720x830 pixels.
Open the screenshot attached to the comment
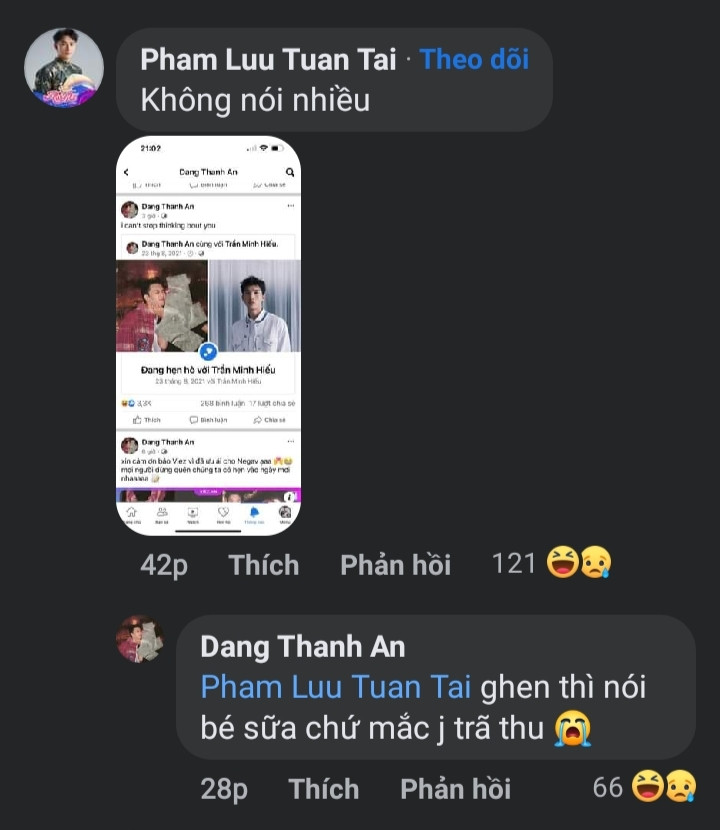(208, 335)
